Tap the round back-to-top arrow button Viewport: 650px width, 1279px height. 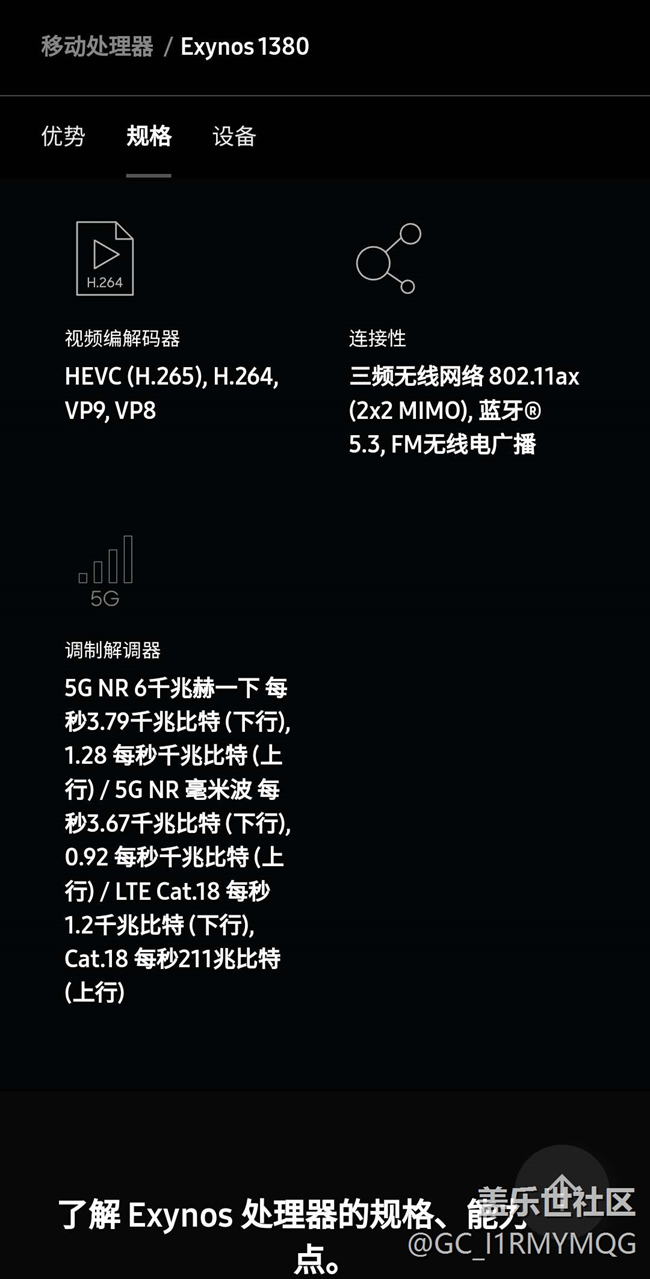[x=563, y=1190]
